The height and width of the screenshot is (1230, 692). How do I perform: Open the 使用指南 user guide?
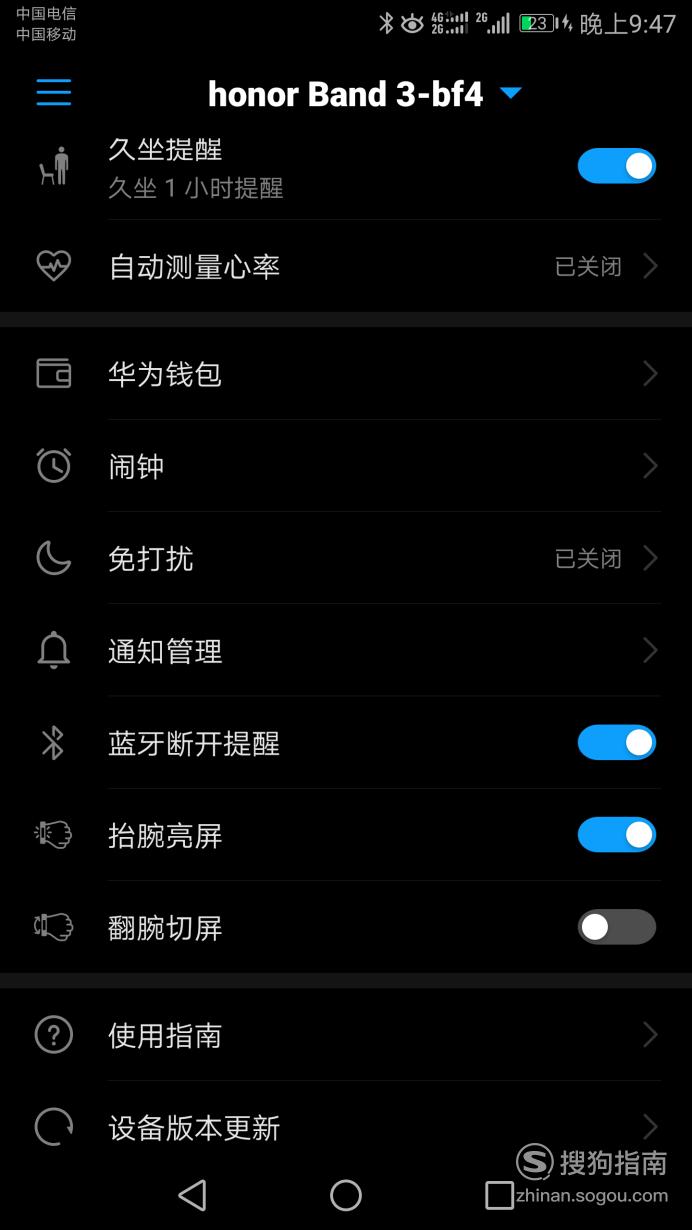click(346, 1035)
